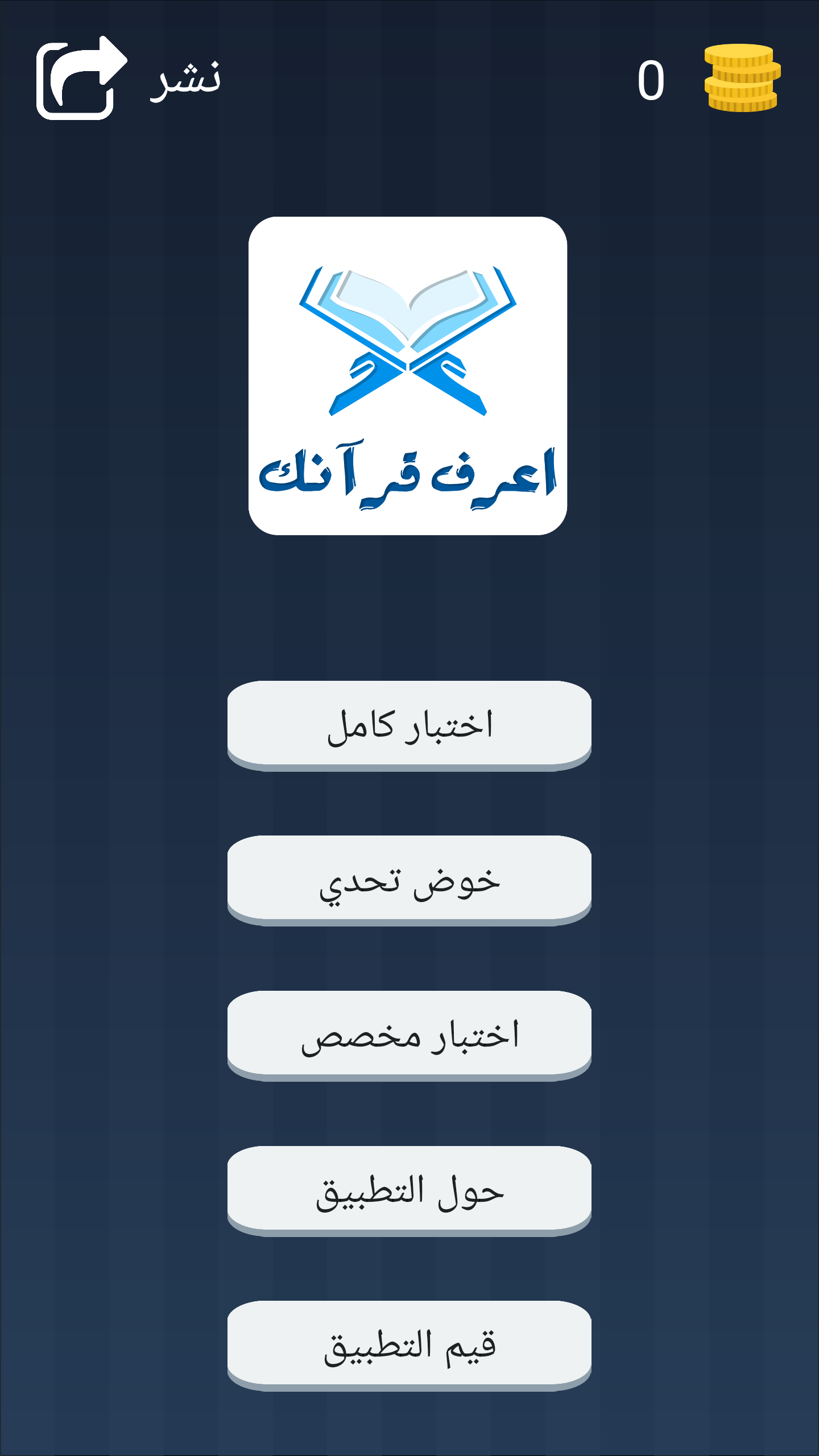Open About the app (حول التطبيق)

(409, 1189)
